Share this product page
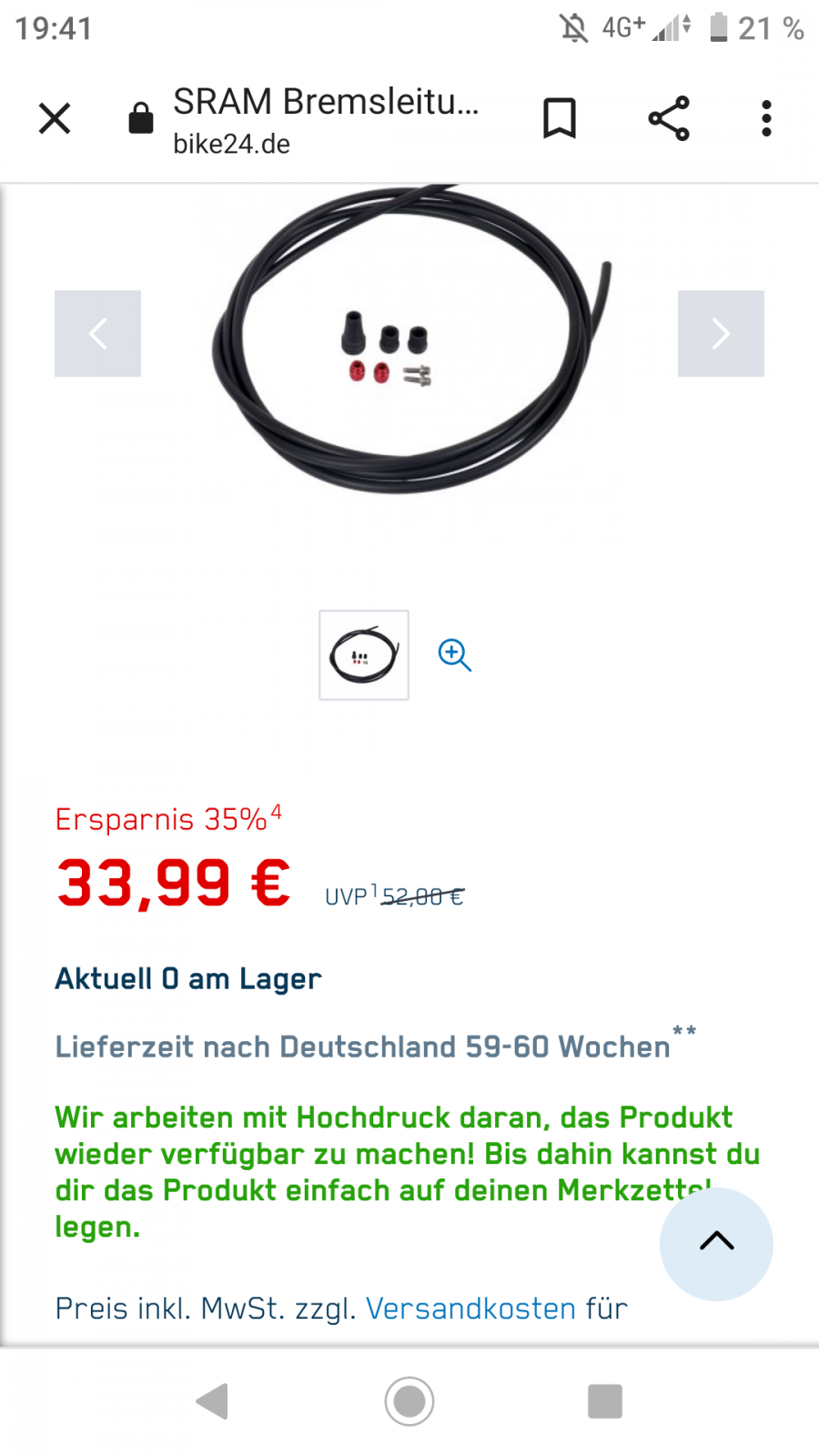 click(x=669, y=118)
